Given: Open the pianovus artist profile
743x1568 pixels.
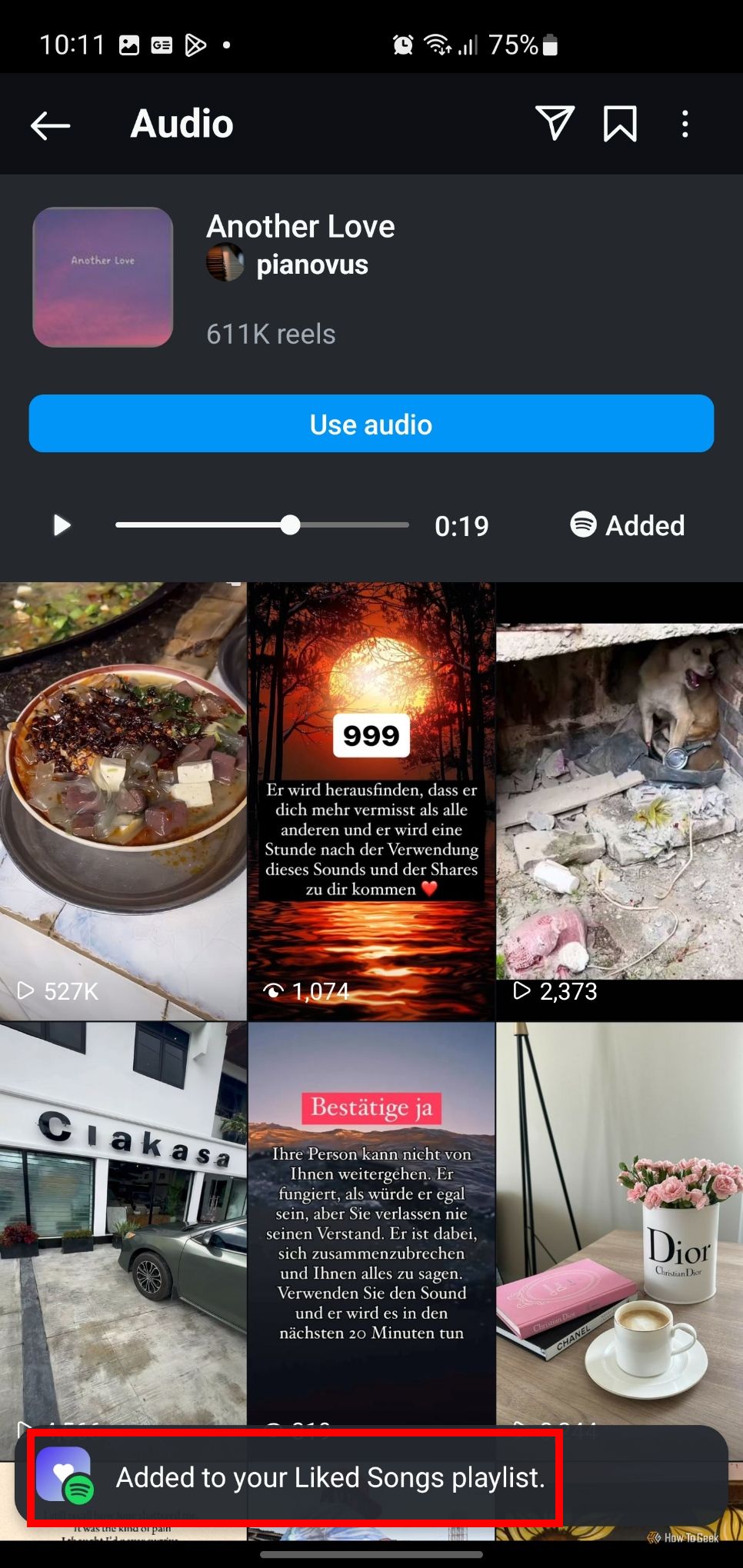Looking at the screenshot, I should click(x=312, y=265).
